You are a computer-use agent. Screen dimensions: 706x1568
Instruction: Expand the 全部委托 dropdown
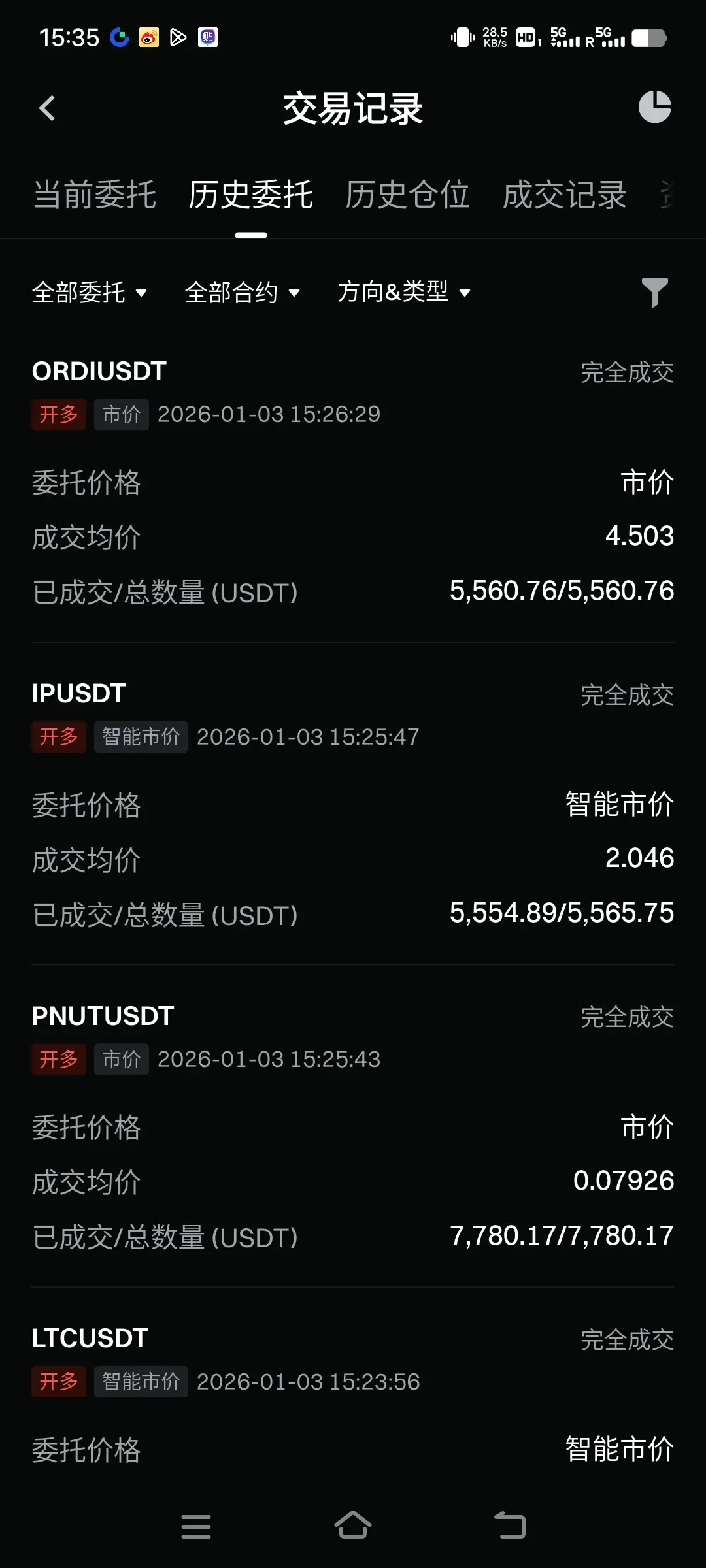[x=90, y=293]
